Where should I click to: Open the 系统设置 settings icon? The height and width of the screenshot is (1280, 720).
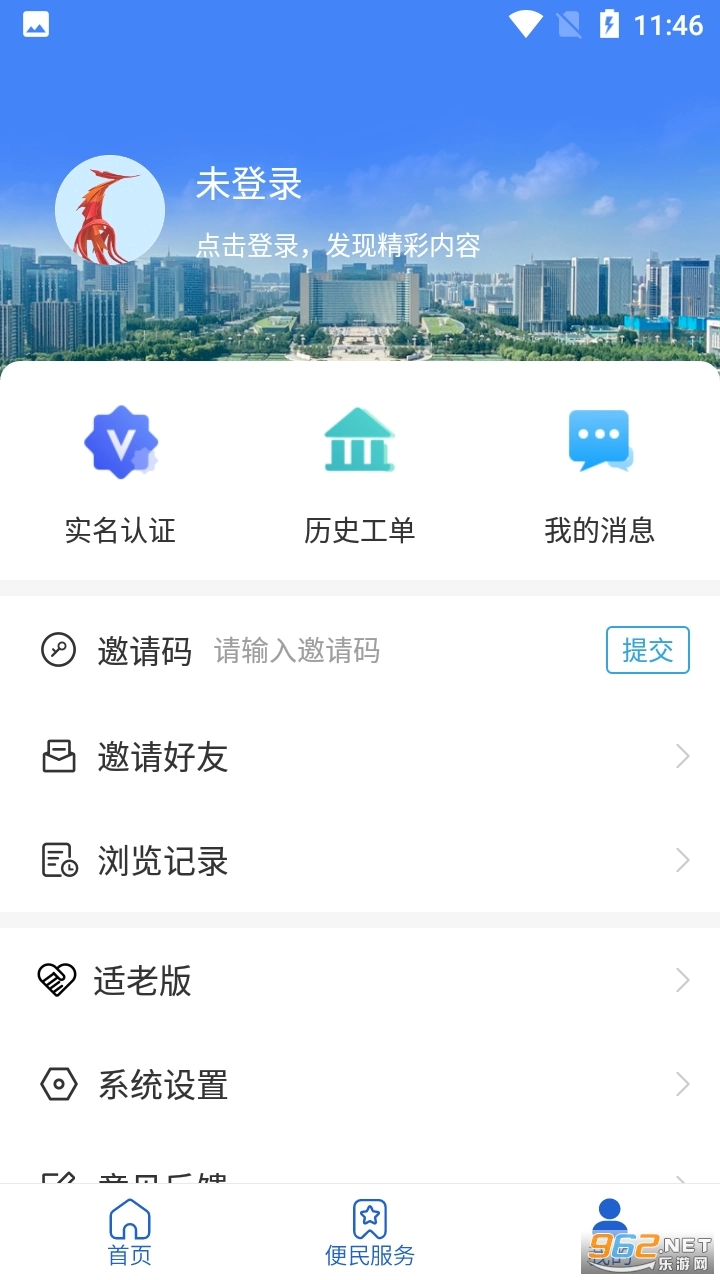59,1084
